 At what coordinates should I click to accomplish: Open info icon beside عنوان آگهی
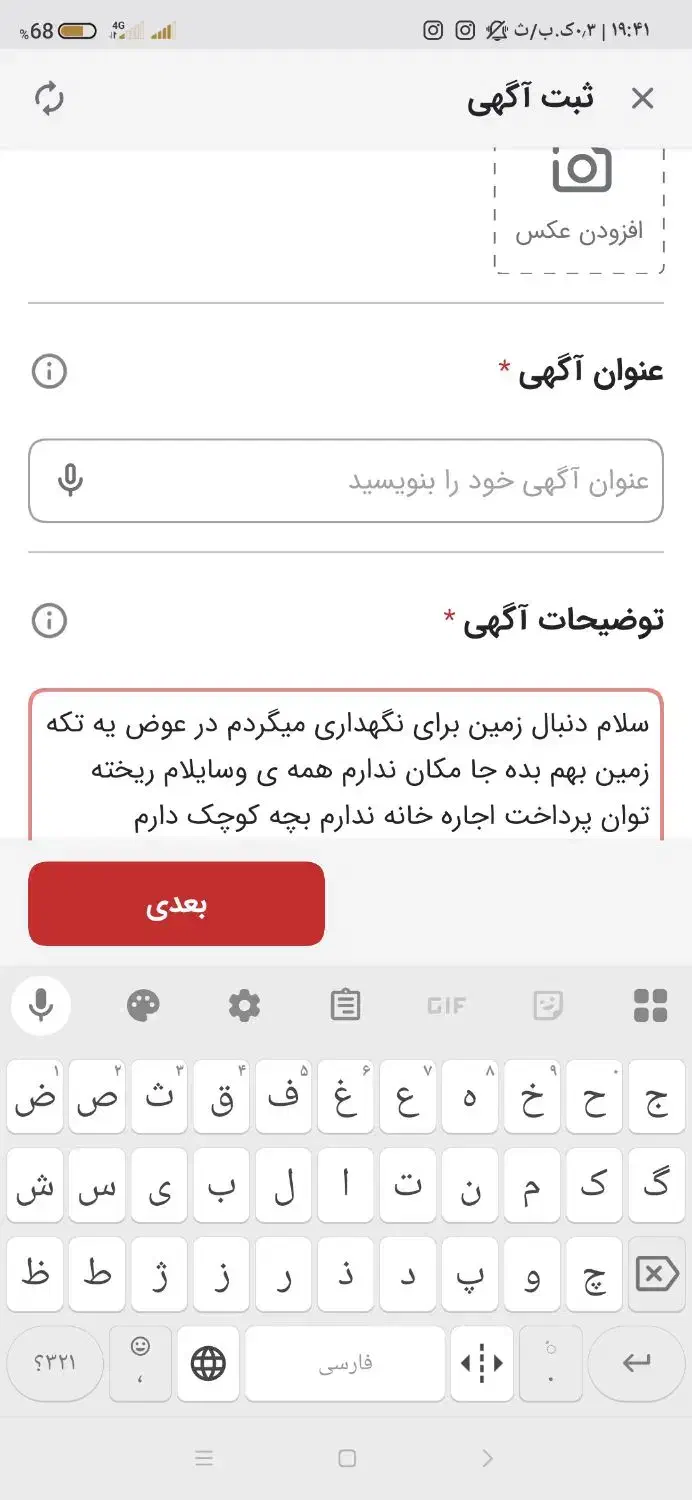49,372
